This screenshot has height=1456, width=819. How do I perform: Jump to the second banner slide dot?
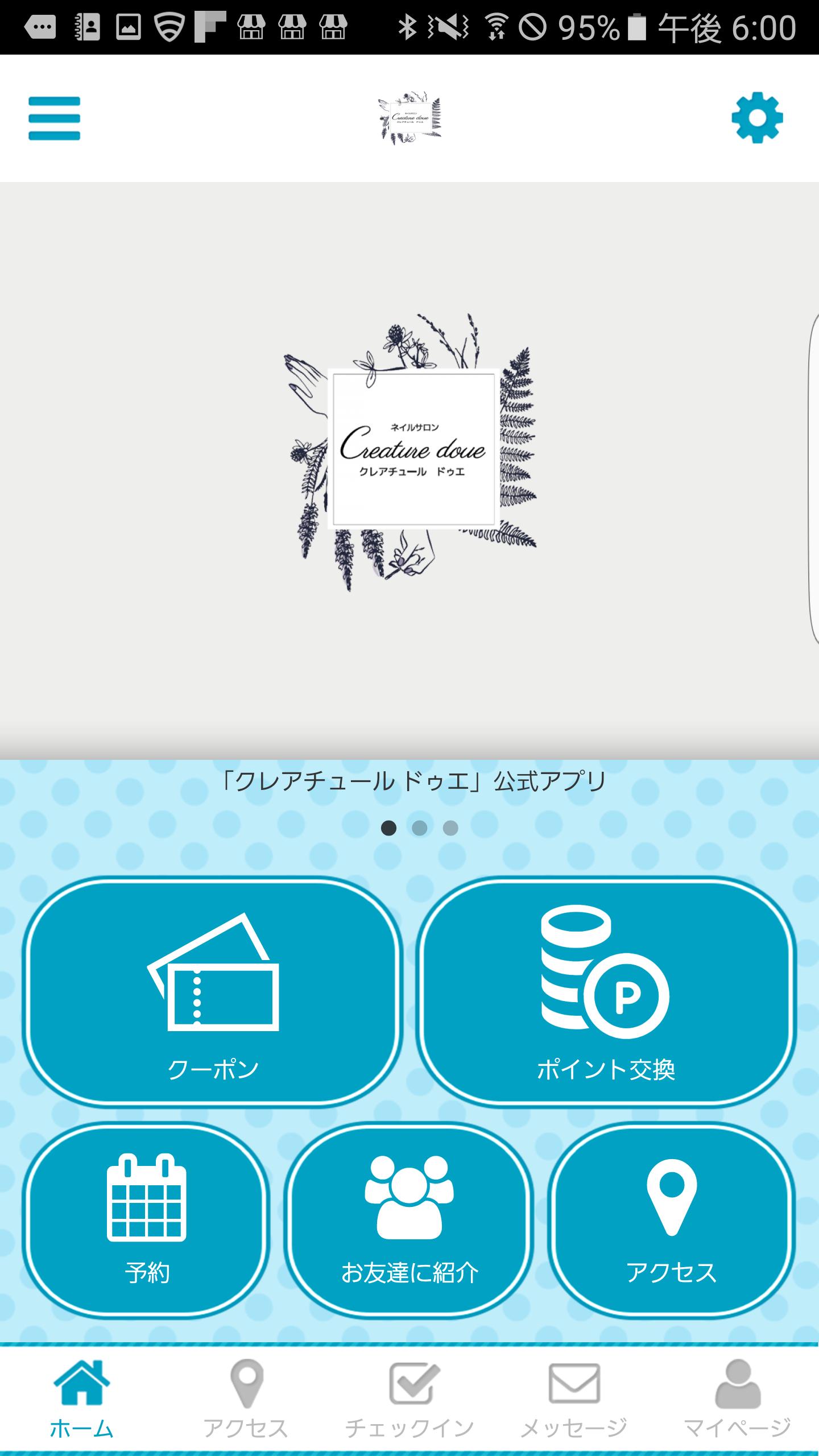click(x=420, y=828)
